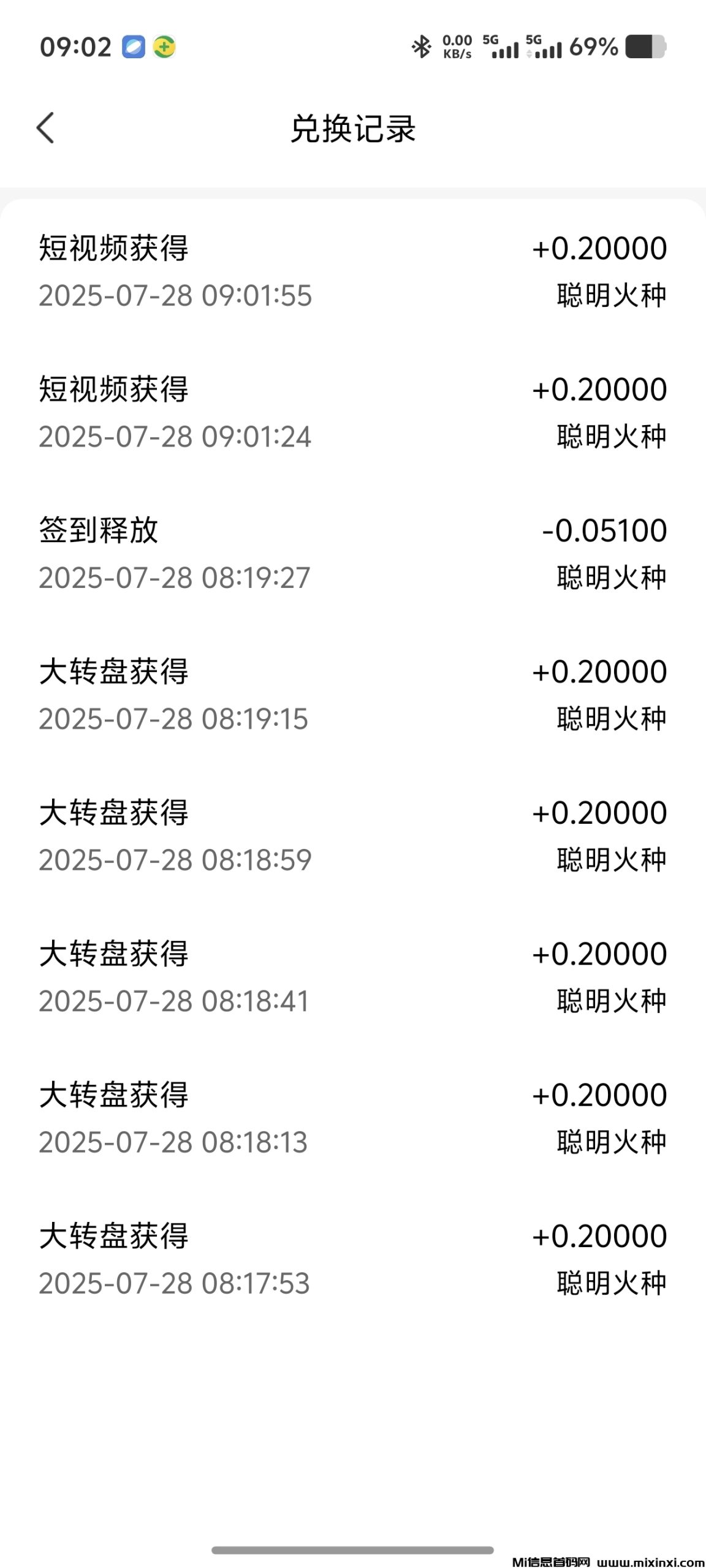Tap the green plus notification icon in status bar
Screen dimensions: 706x1568
[164, 47]
